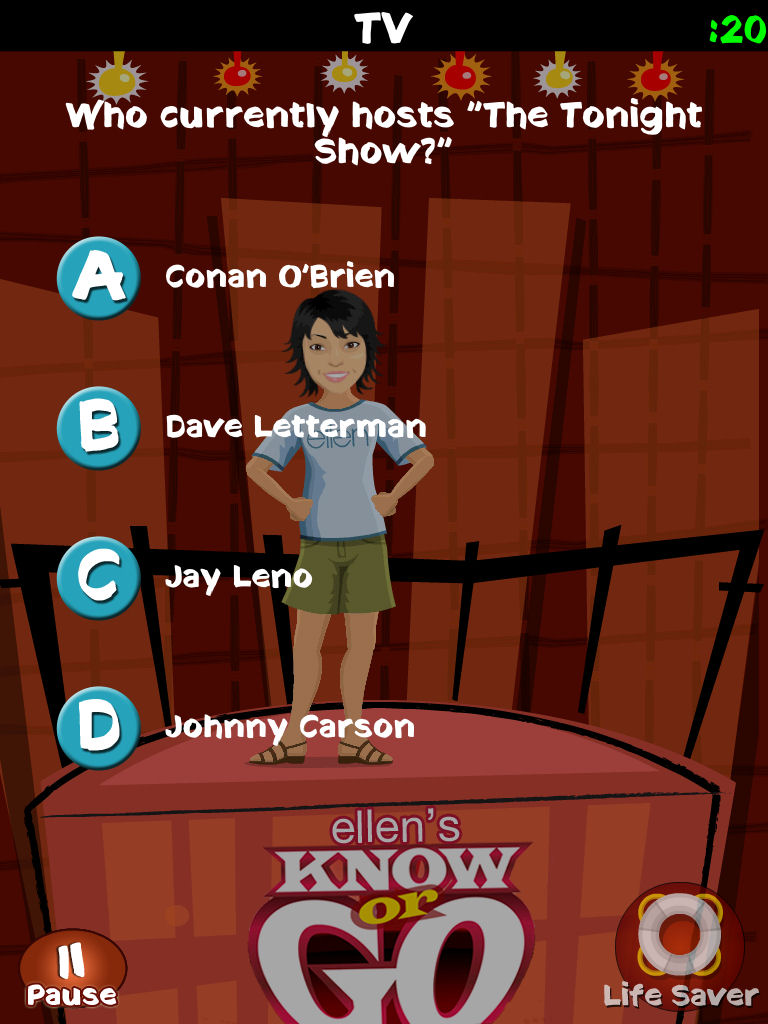Answer D, Johnny Carson
This screenshot has height=1024, width=768.
[98, 727]
